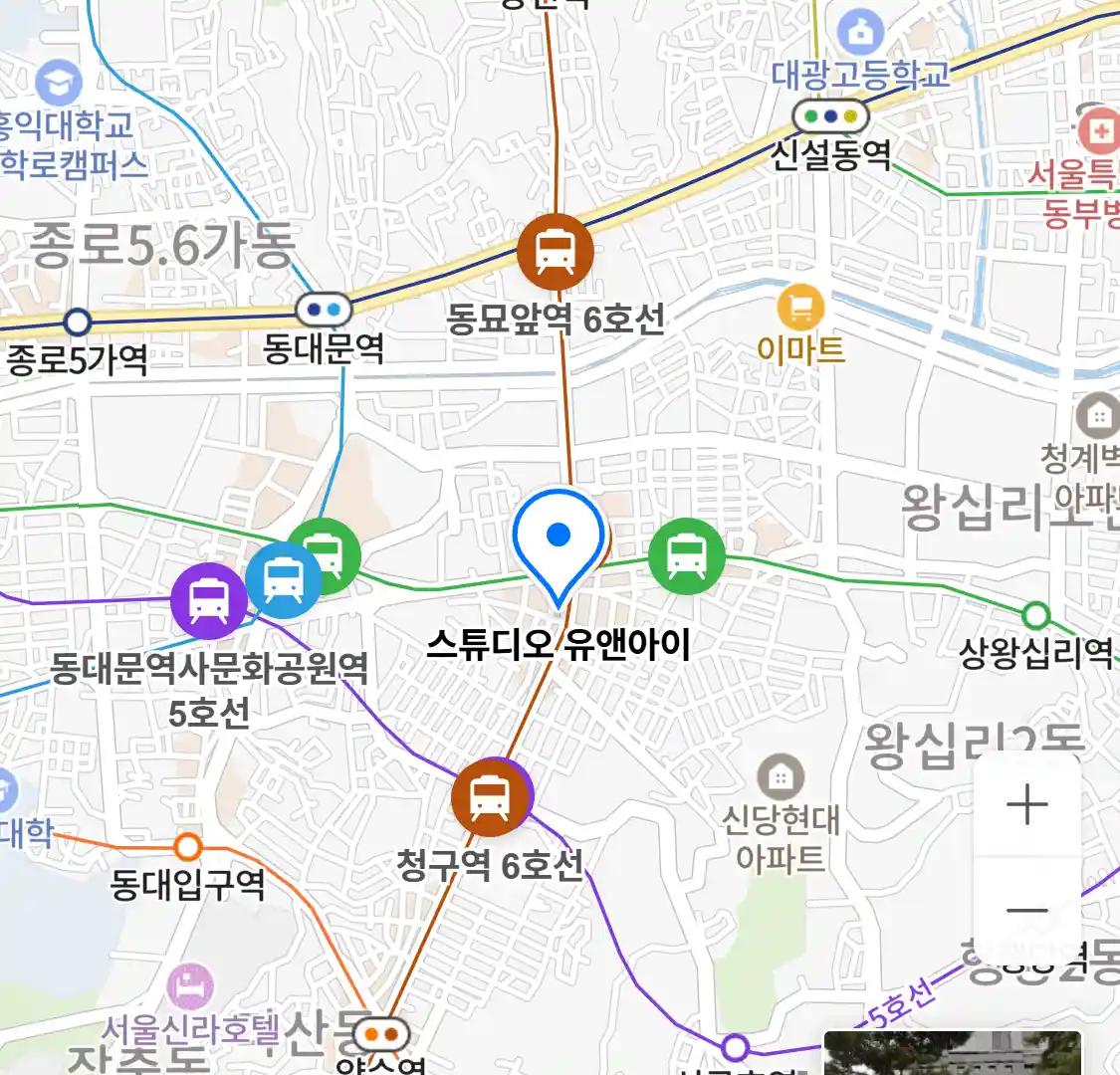Viewport: 1120px width, 1075px height.
Task: Select the 상왕십리역 station marker
Action: point(1036,615)
